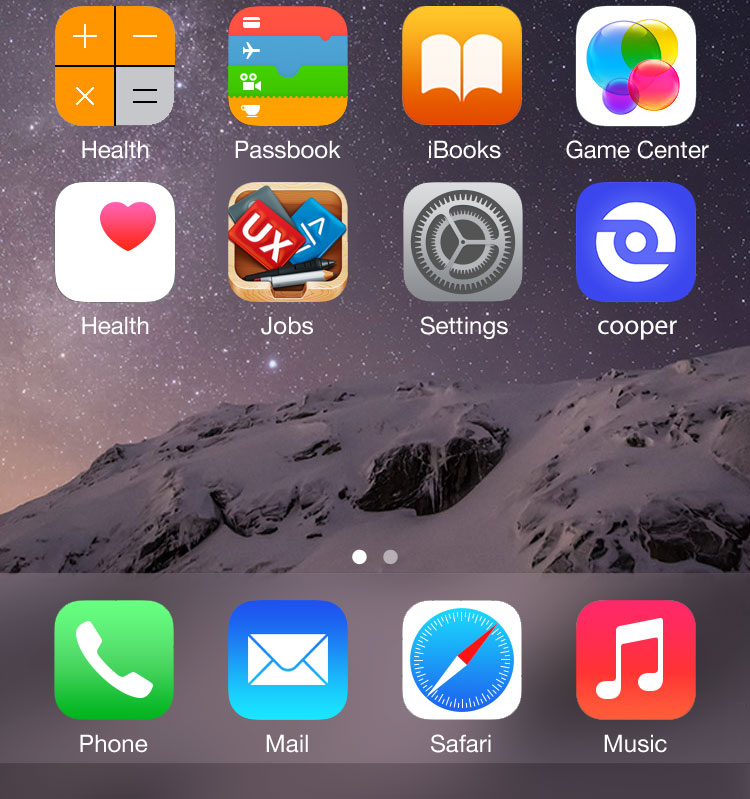Tap the second page indicator dot
The image size is (750, 799).
point(390,557)
